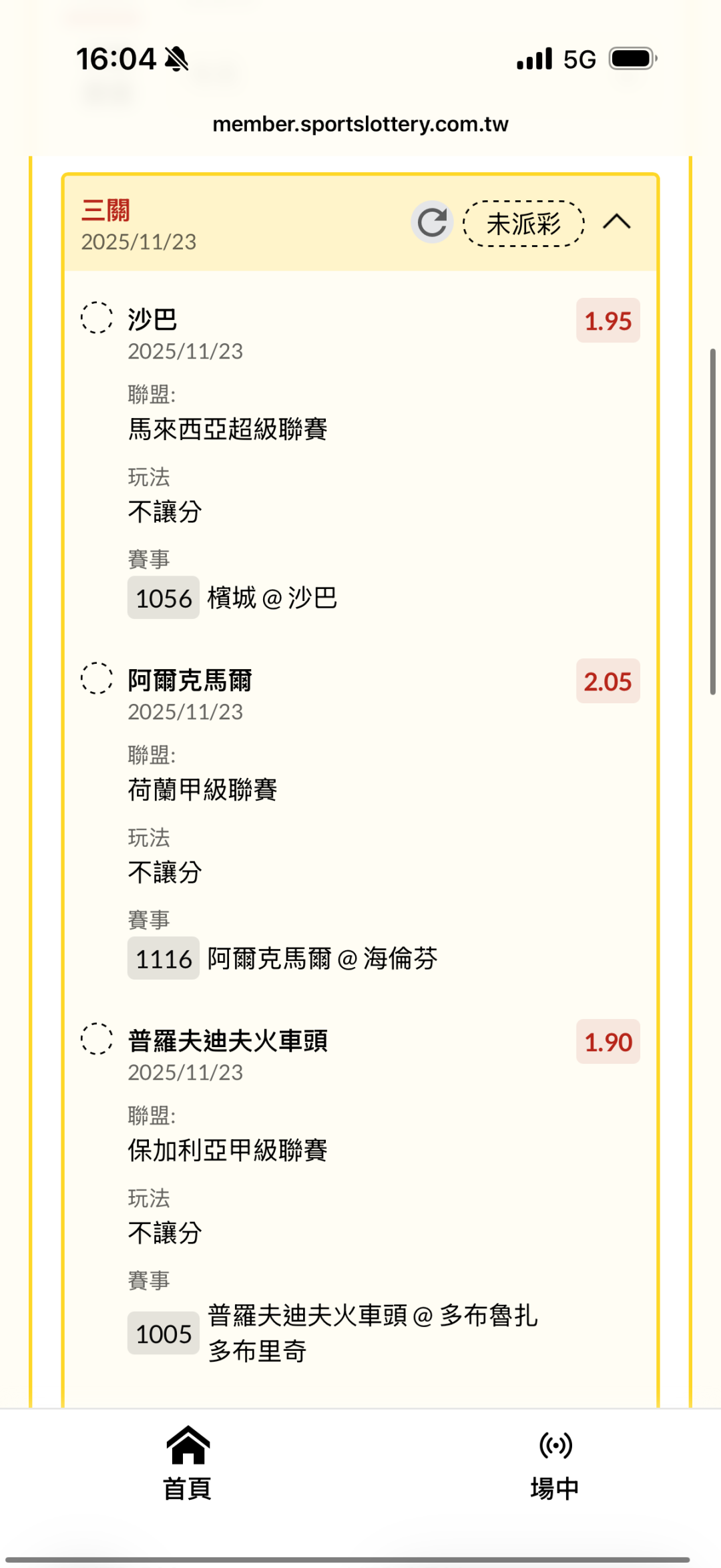Tap the 未派彩 status chip
This screenshot has width=721, height=1568.
click(x=523, y=224)
